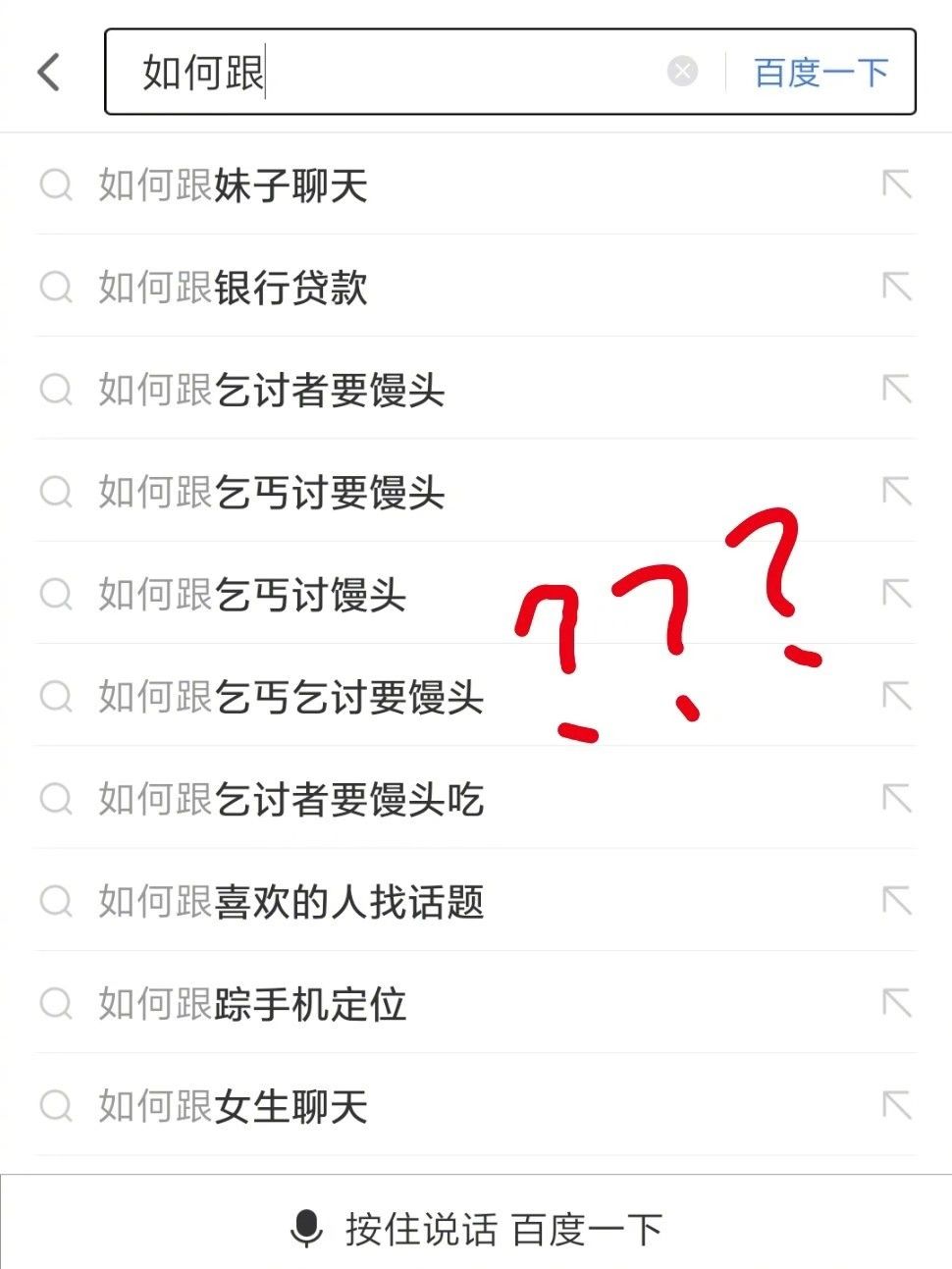This screenshot has width=952, height=1269.
Task: Tap the search field containing 如何跟
Action: (x=393, y=72)
